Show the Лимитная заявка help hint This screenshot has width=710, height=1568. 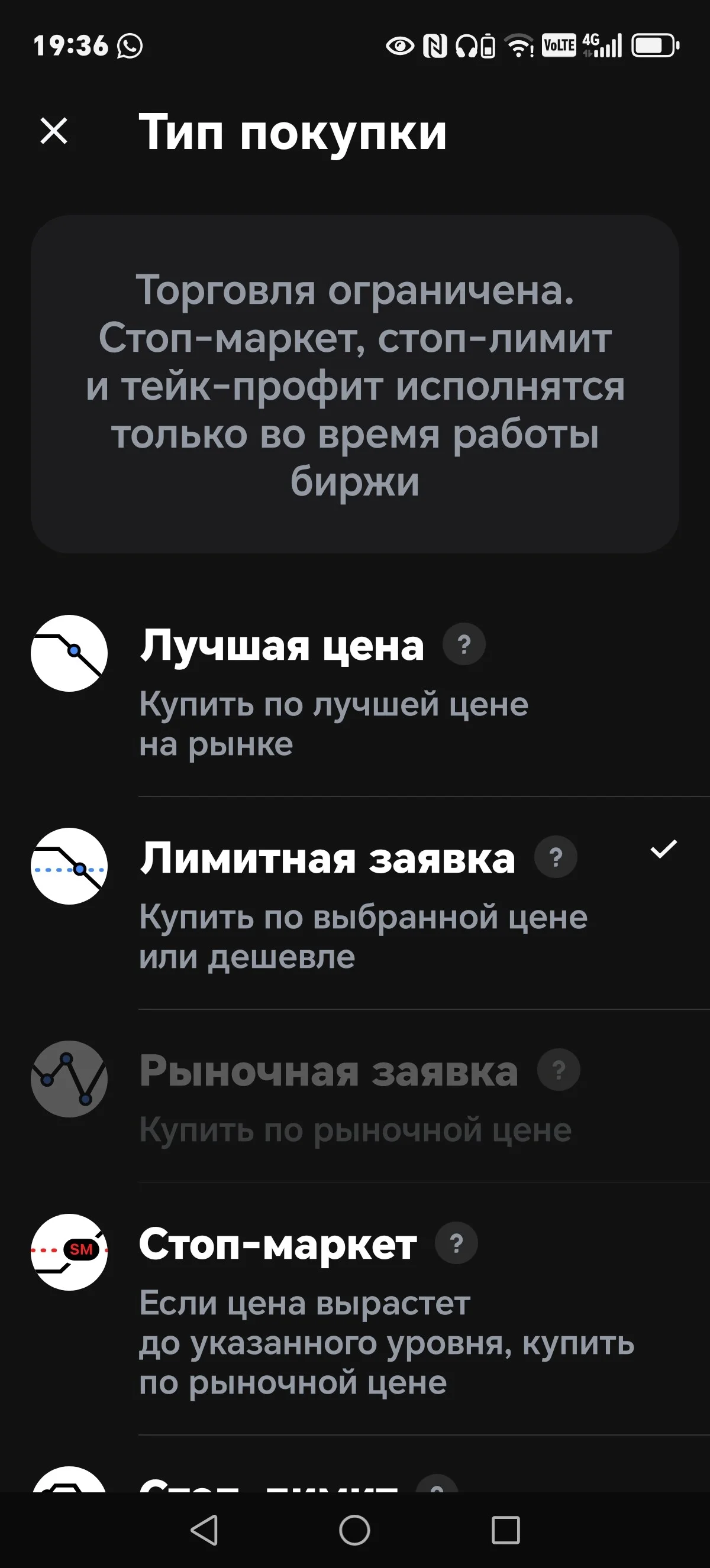tap(556, 857)
